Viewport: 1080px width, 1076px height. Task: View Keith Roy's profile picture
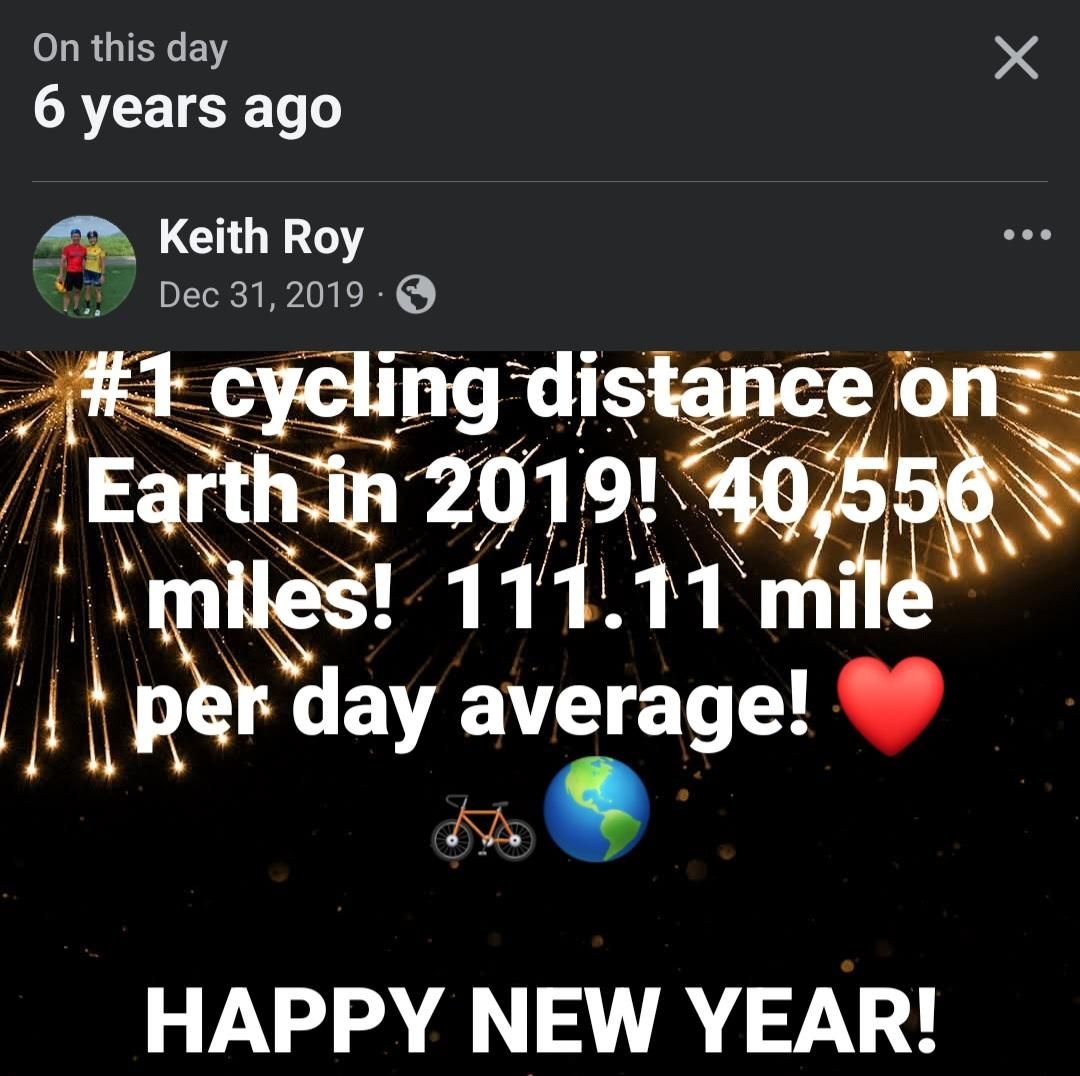(x=84, y=266)
